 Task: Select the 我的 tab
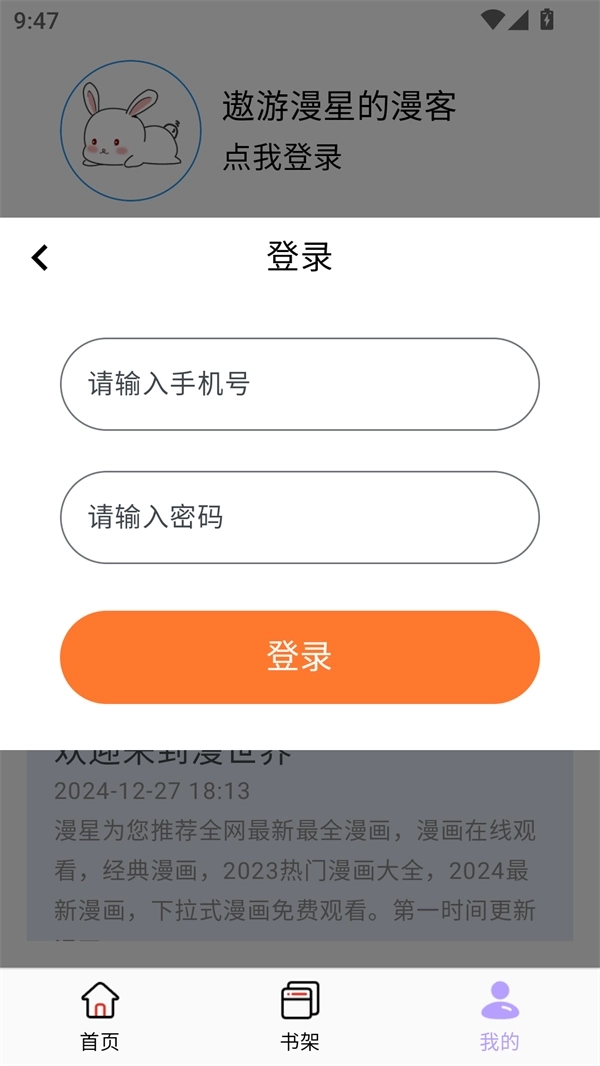tap(500, 1014)
